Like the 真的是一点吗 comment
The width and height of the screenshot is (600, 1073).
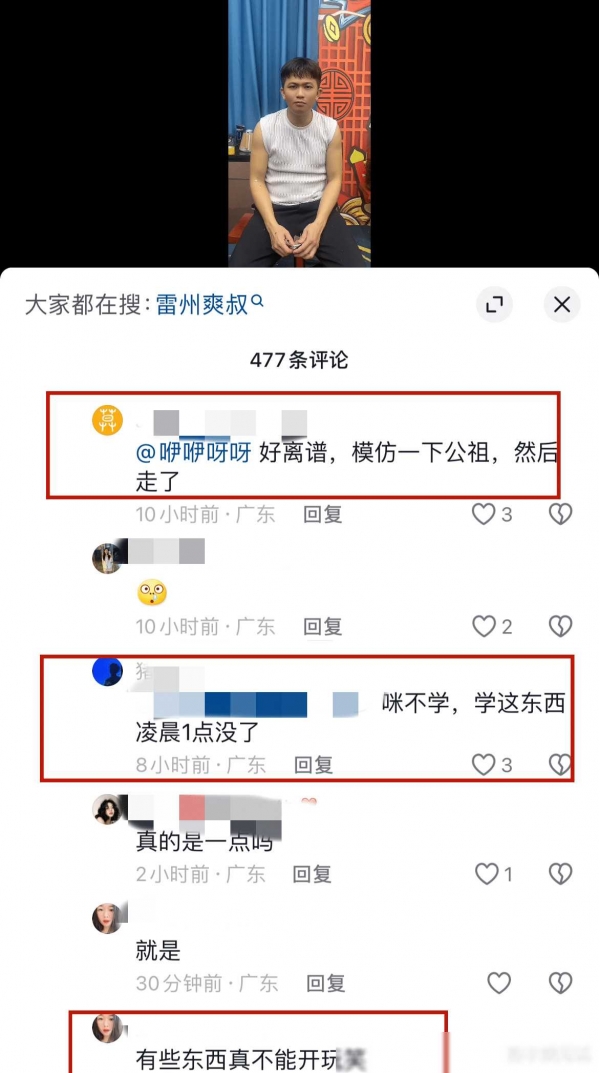pos(486,874)
